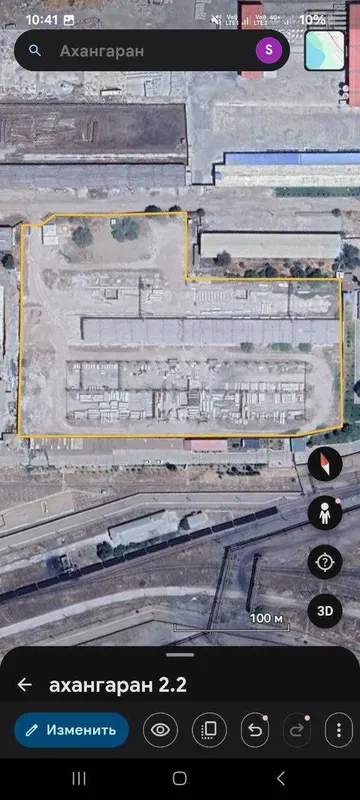Tap the system home button
360x800 pixels.
[179, 778]
